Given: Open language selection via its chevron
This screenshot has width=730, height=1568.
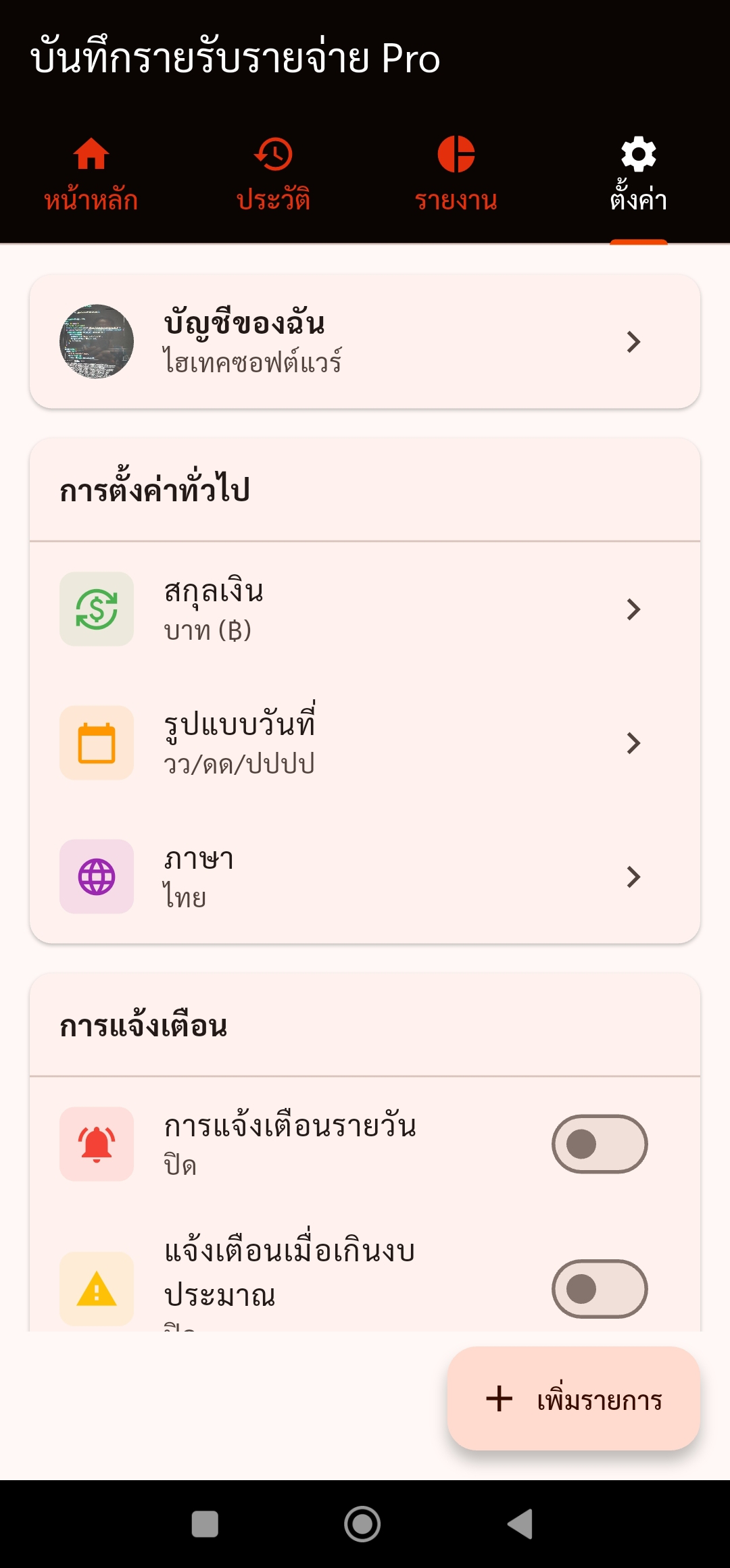Looking at the screenshot, I should point(633,878).
